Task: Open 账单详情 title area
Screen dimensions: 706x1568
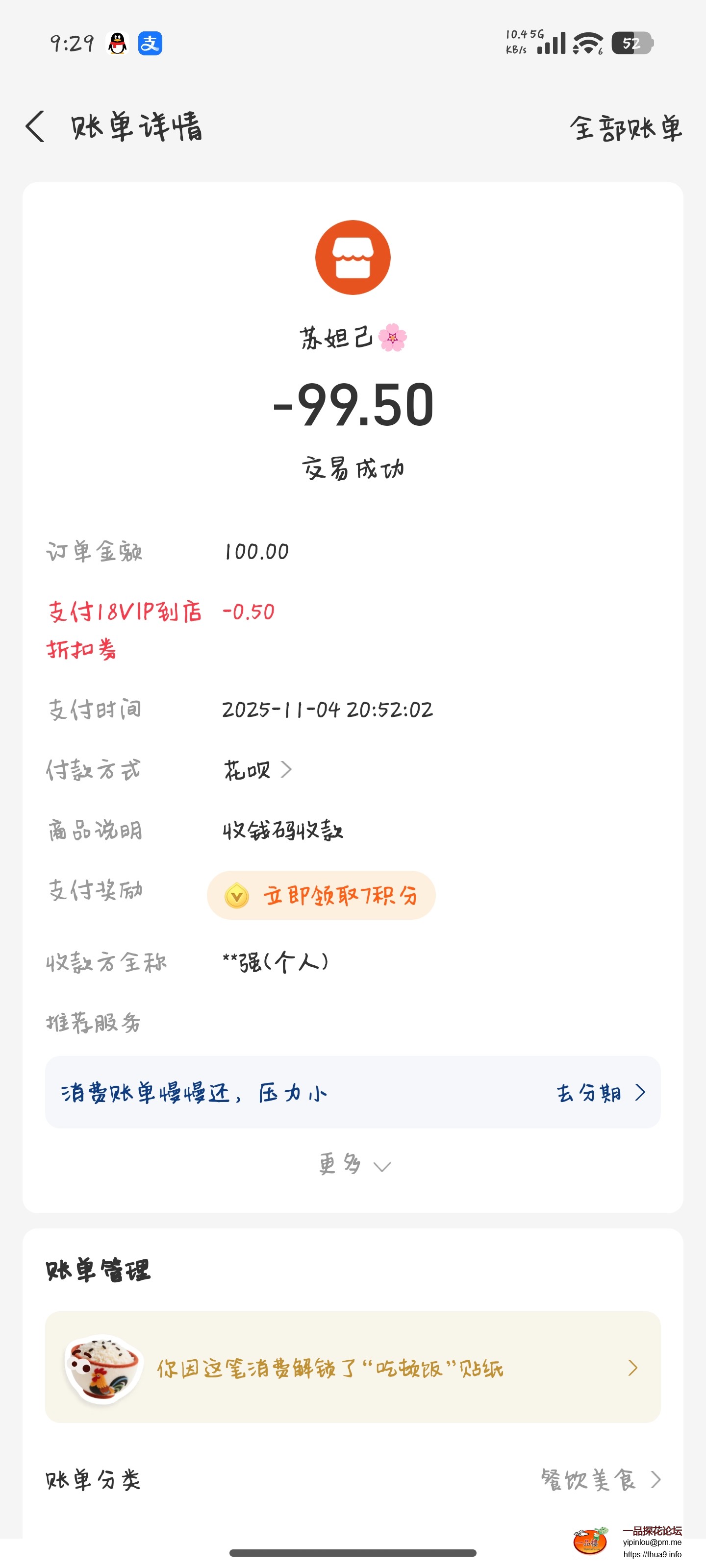Action: tap(137, 126)
